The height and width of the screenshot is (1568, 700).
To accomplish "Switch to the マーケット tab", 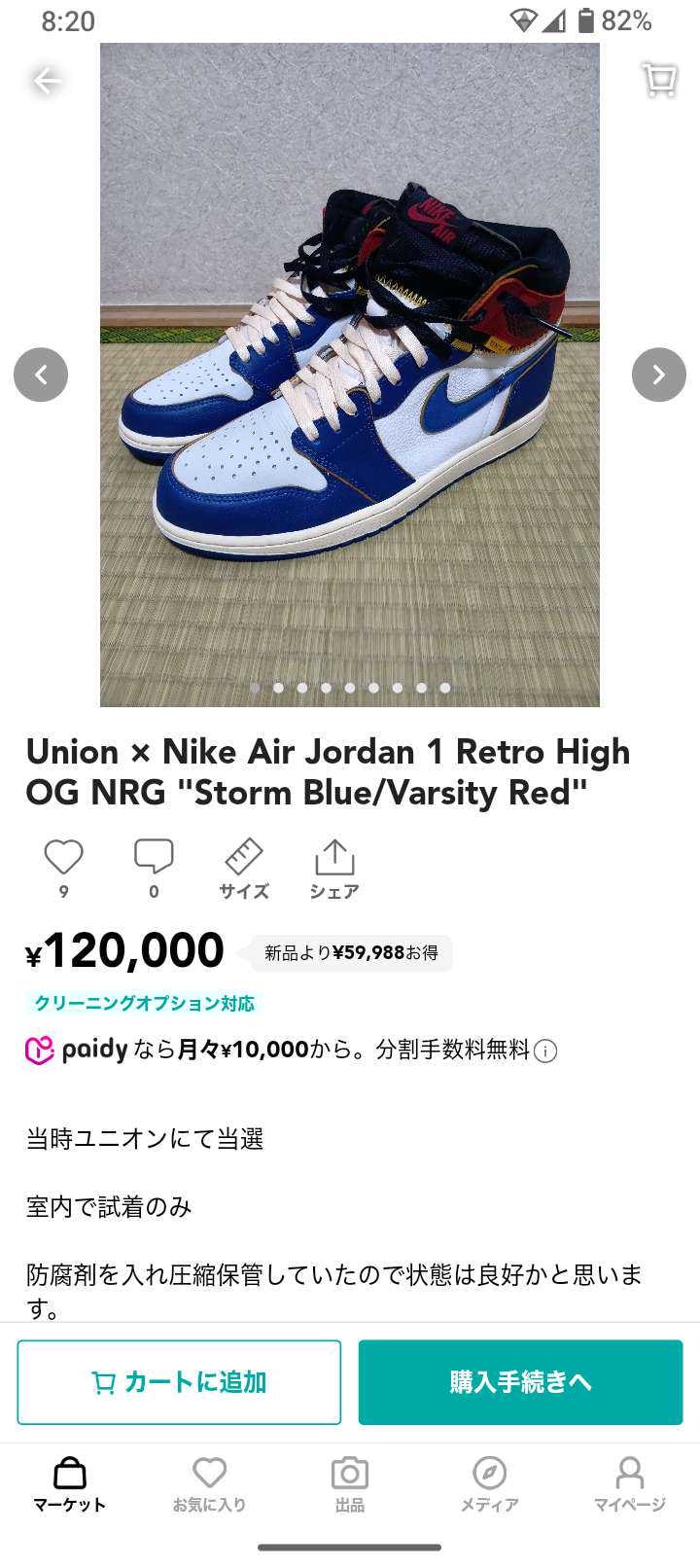I will (69, 1484).
